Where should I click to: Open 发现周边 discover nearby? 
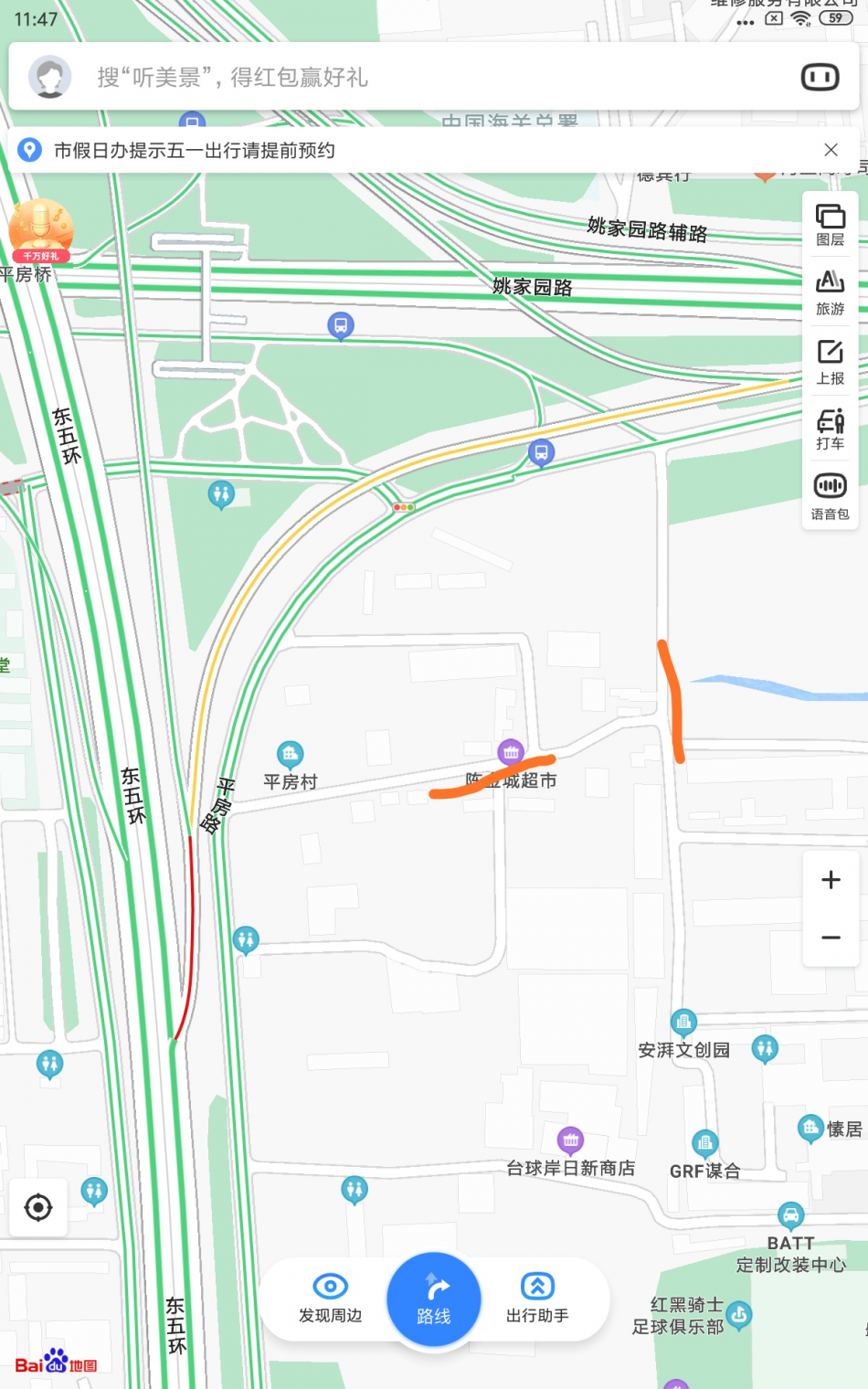(330, 1299)
